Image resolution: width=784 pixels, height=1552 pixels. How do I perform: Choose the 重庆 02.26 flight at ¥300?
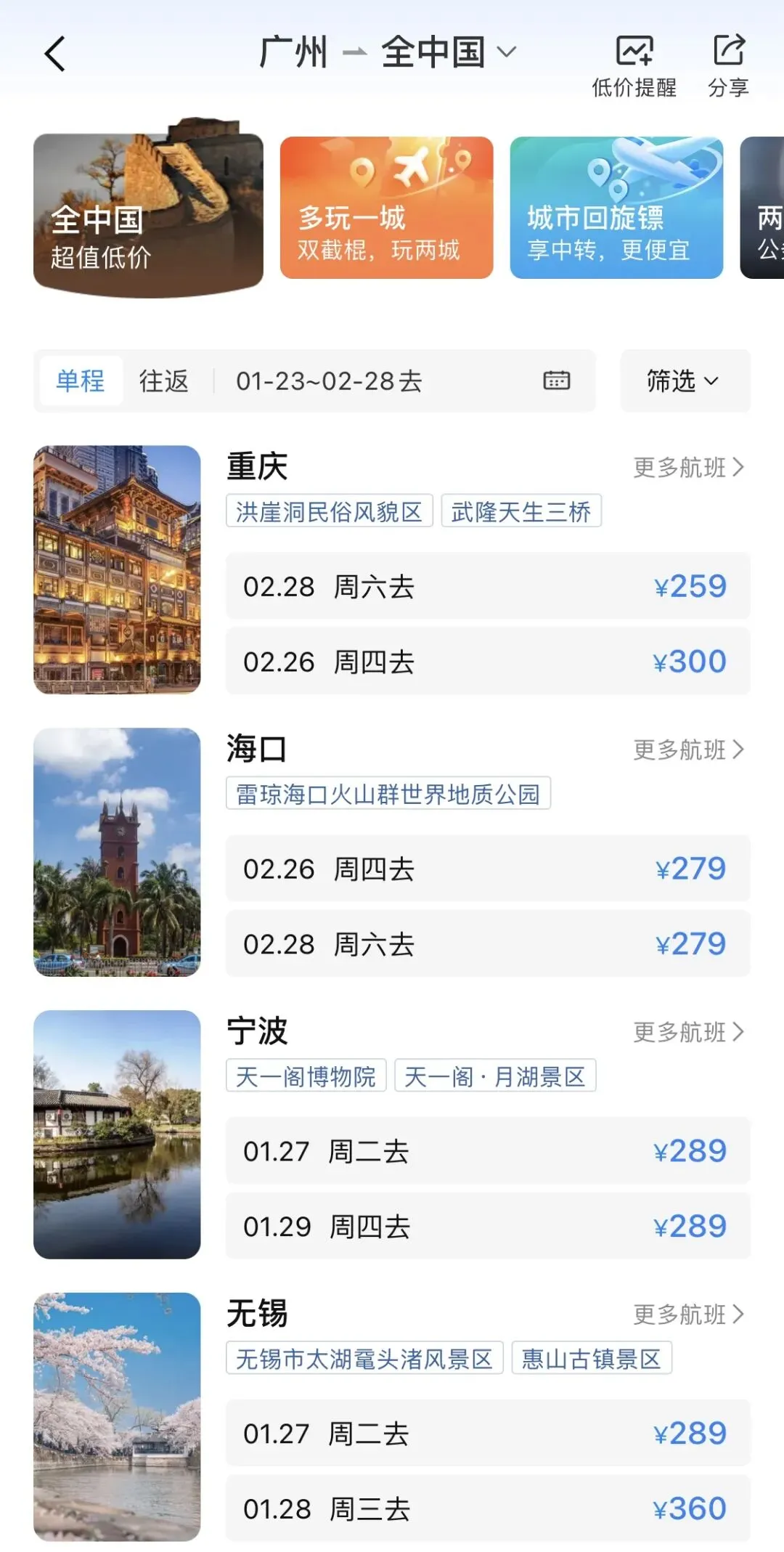(x=488, y=662)
